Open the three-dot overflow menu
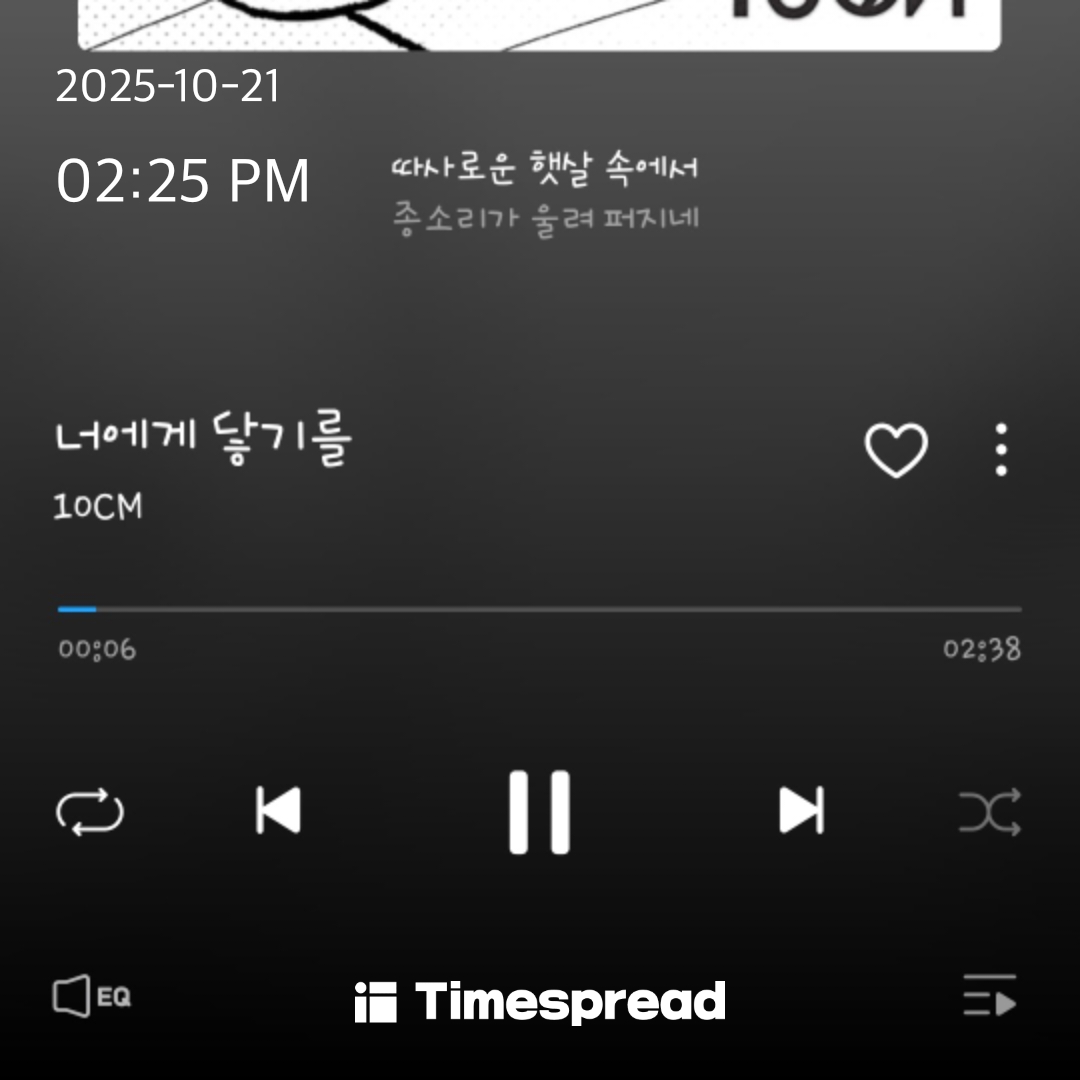 (x=1001, y=450)
